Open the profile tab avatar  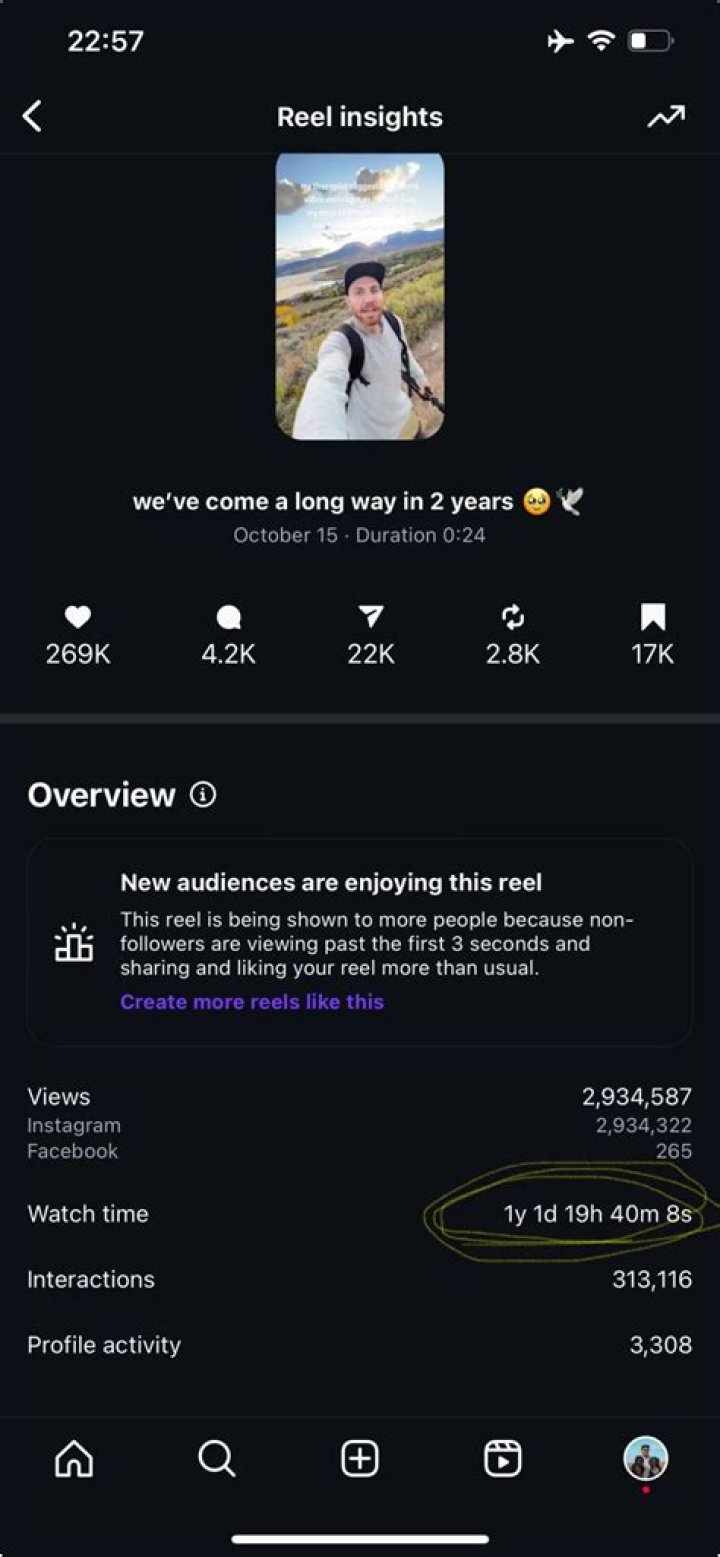pyautogui.click(x=646, y=1459)
